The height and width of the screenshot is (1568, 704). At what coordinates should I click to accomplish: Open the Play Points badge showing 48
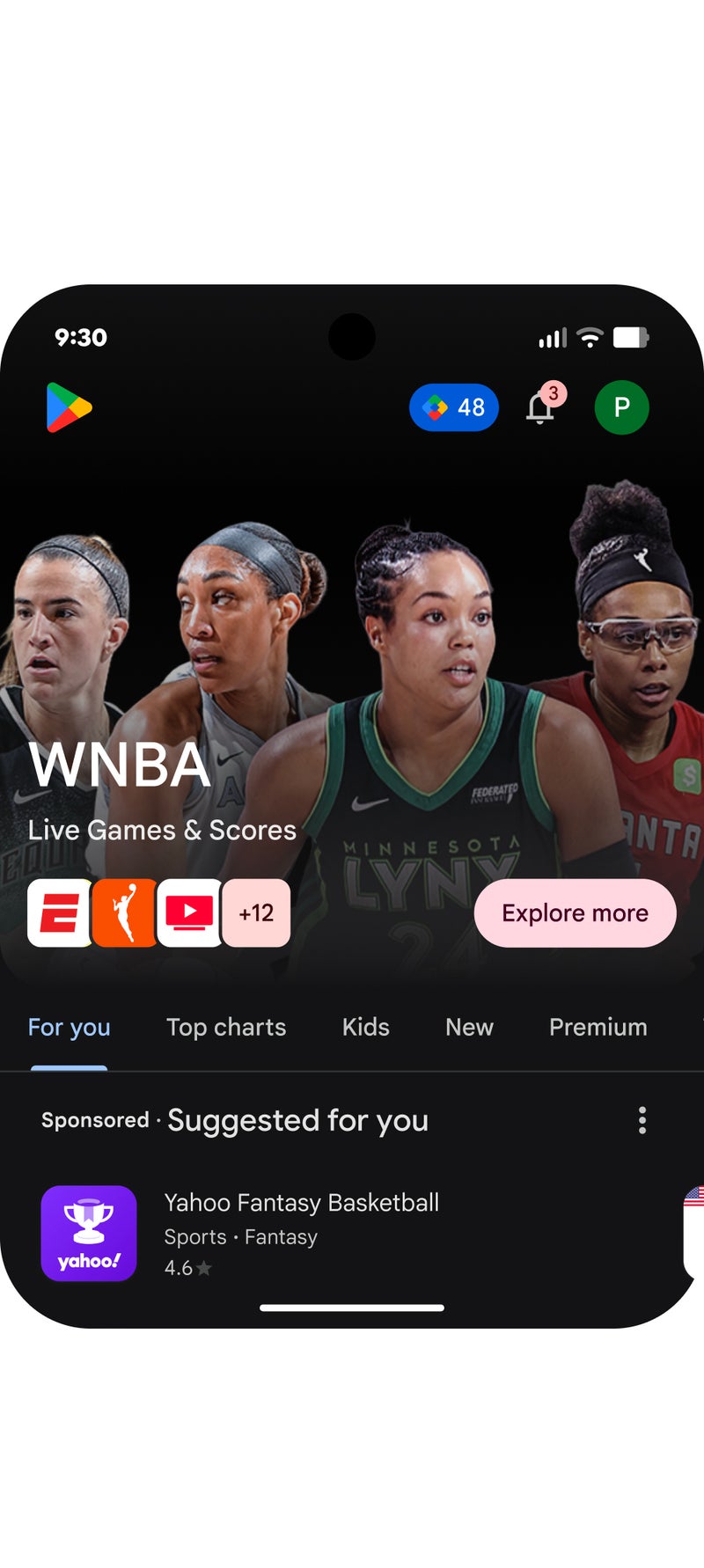(453, 407)
